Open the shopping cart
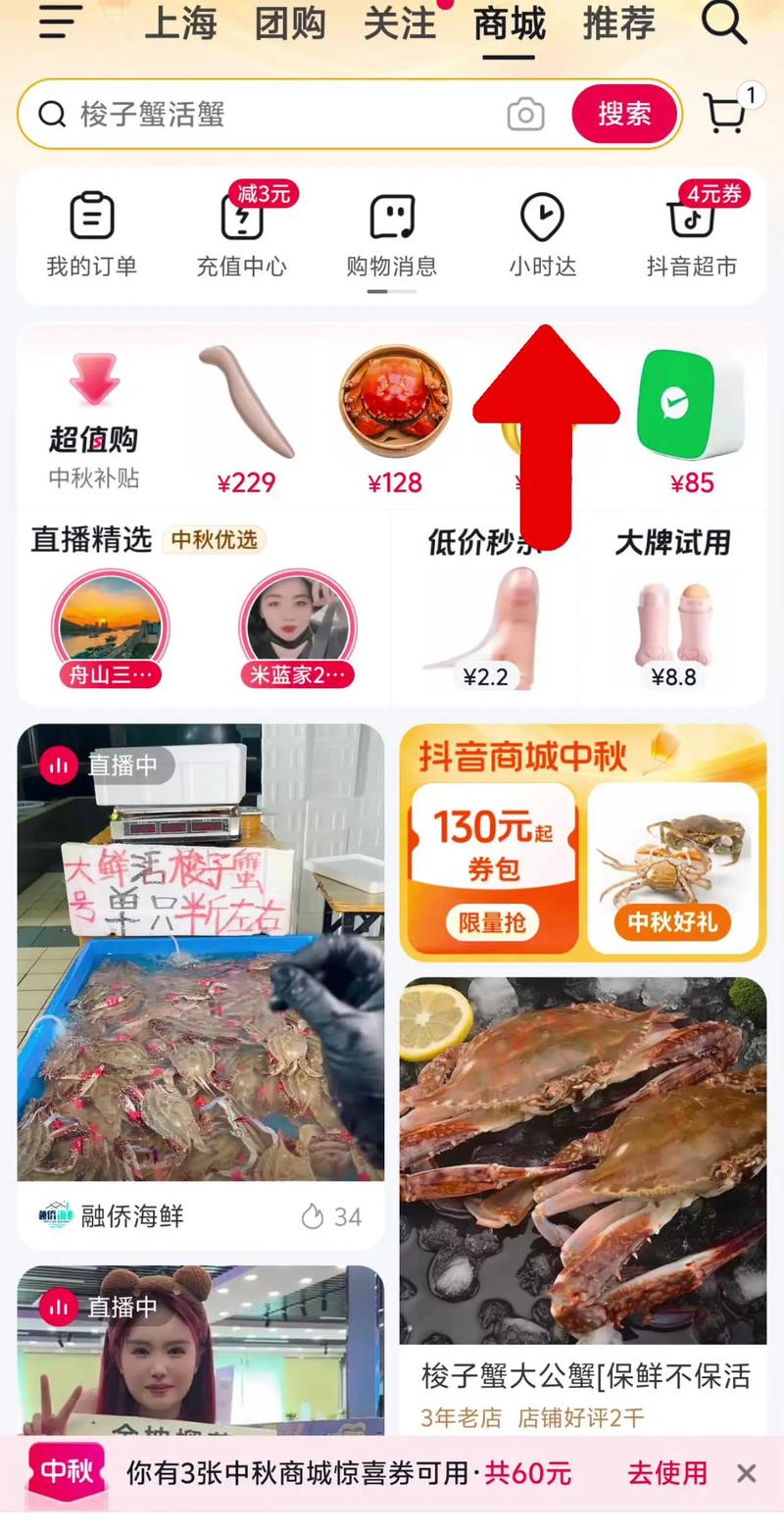The width and height of the screenshot is (784, 1531). (x=726, y=114)
